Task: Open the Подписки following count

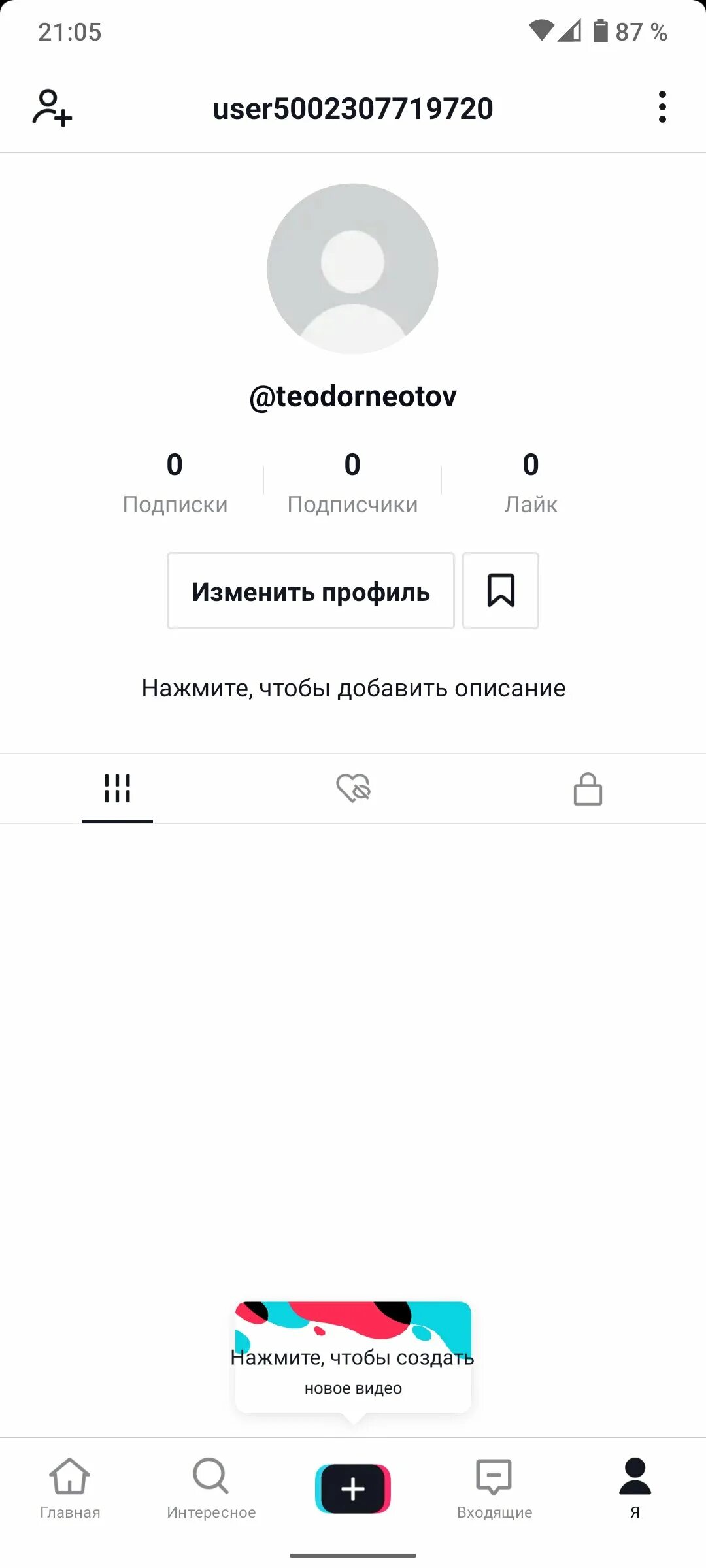Action: tap(175, 483)
